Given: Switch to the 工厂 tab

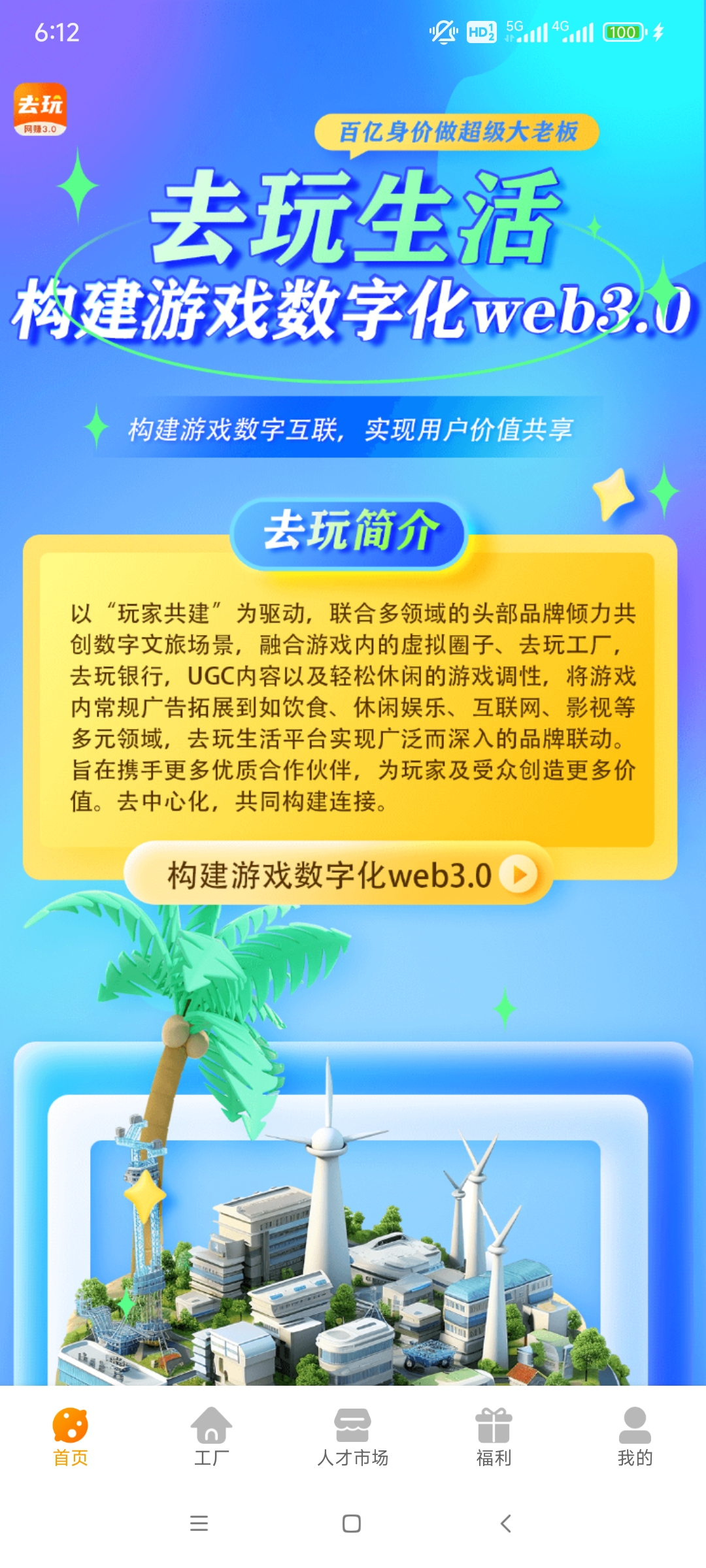Looking at the screenshot, I should 211,1437.
